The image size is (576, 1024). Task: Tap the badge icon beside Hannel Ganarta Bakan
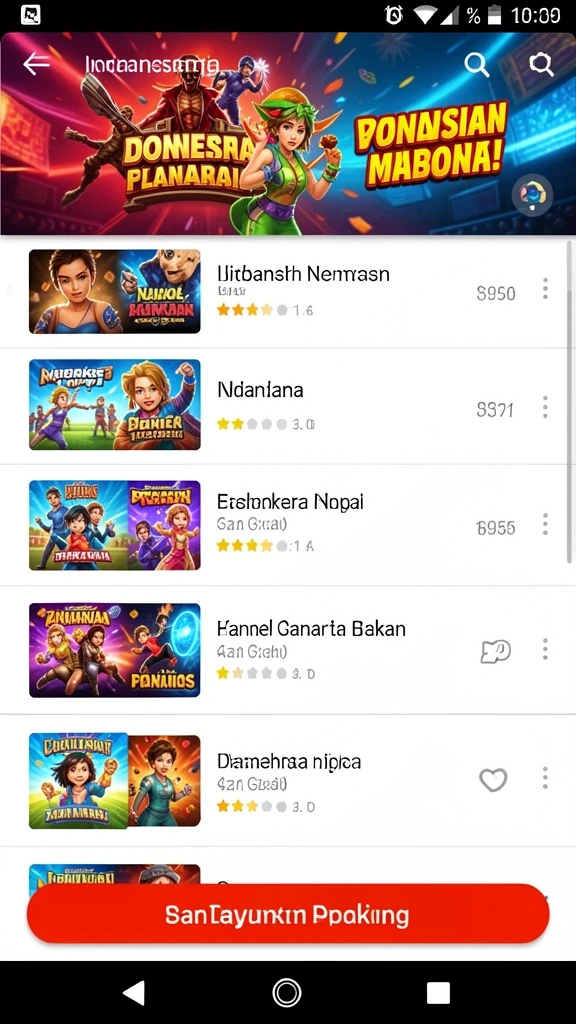pyautogui.click(x=496, y=651)
